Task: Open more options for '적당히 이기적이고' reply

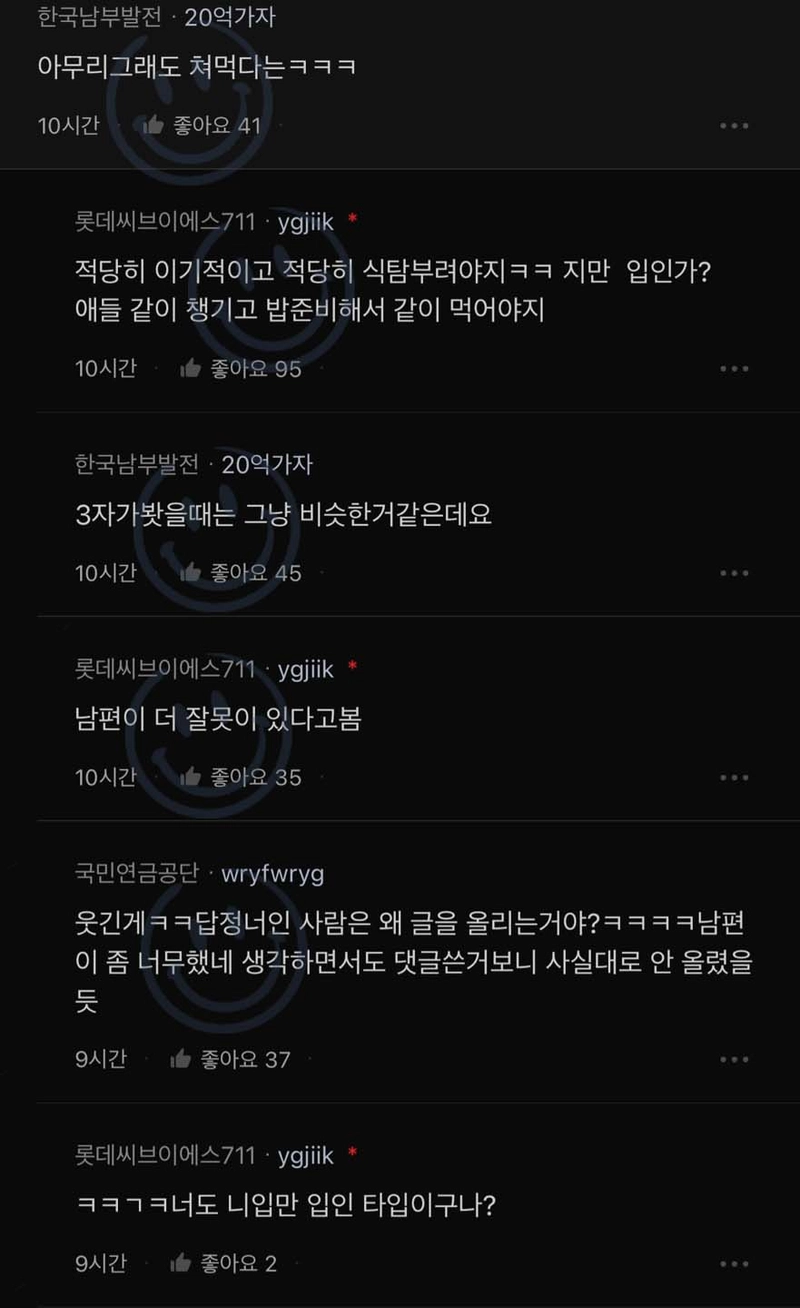Action: 734,369
